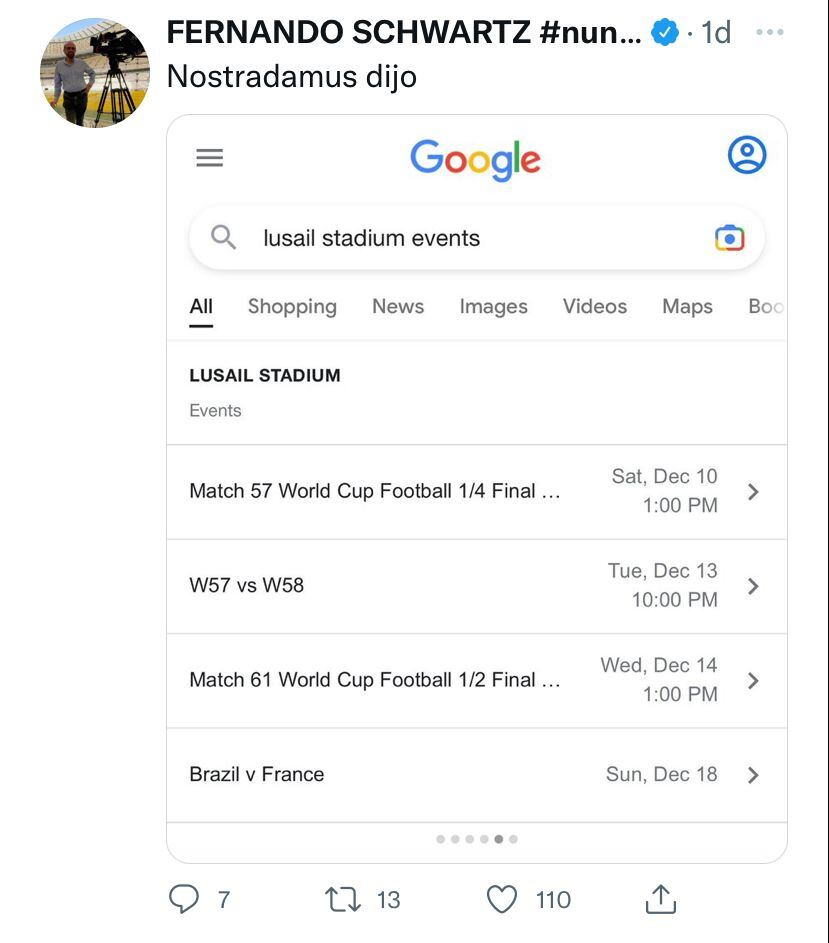The height and width of the screenshot is (943, 829).
Task: Share the tweet via the share icon
Action: tap(660, 898)
